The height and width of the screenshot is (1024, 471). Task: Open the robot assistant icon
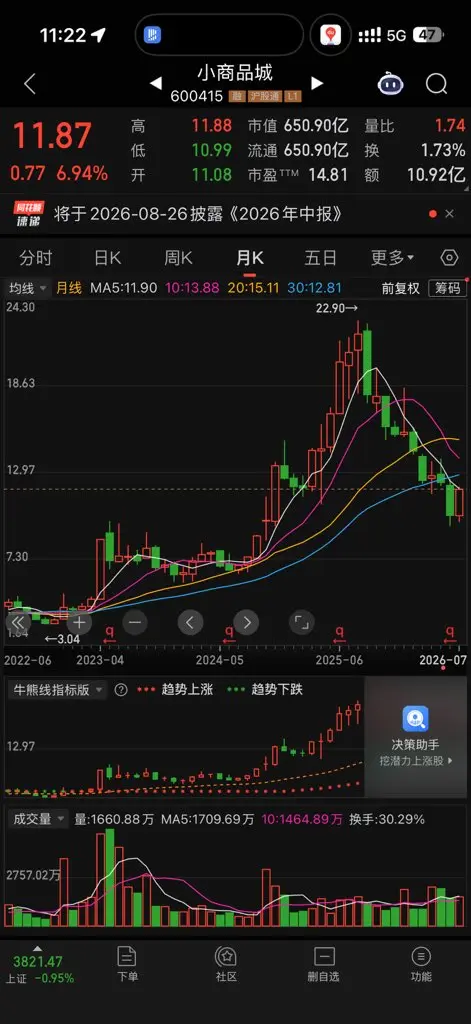pos(390,84)
